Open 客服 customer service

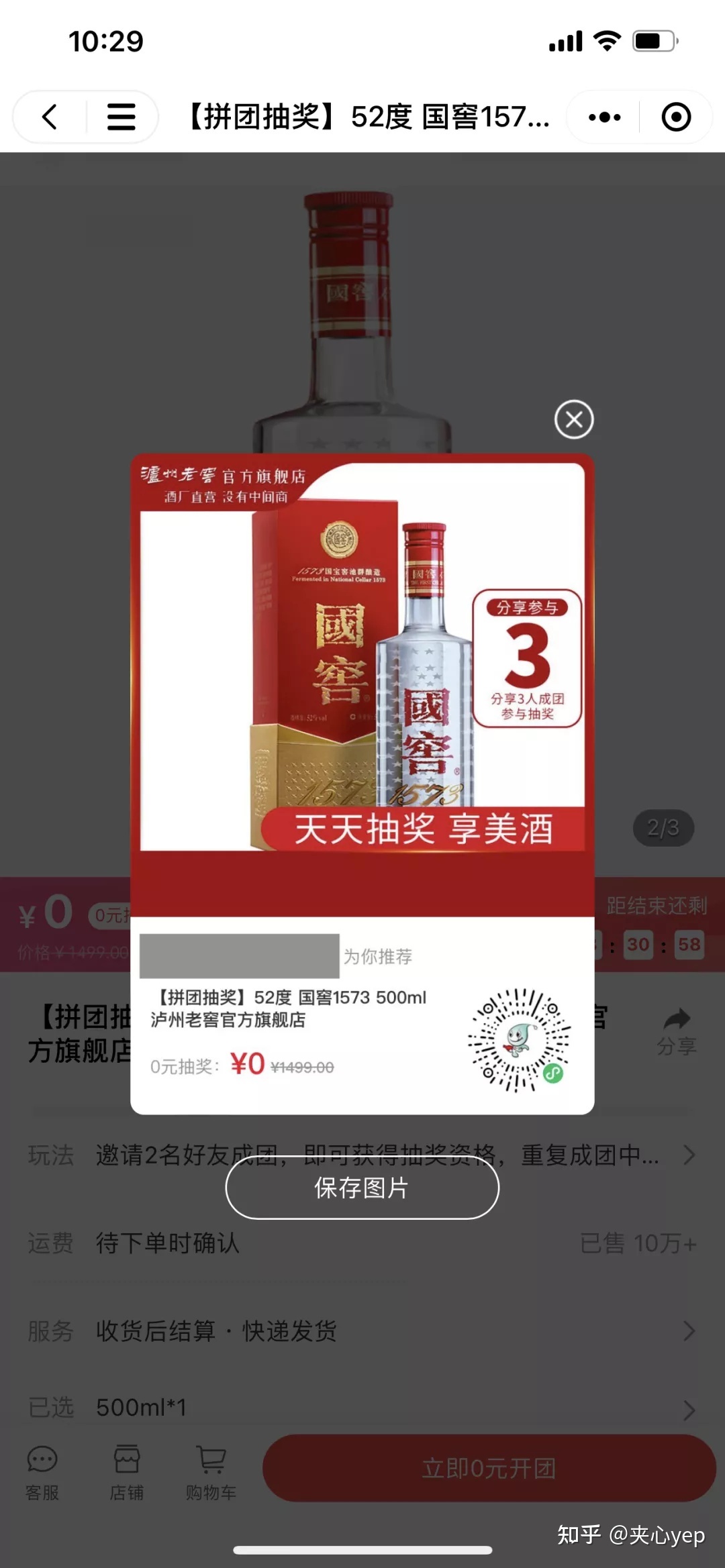click(x=42, y=1473)
